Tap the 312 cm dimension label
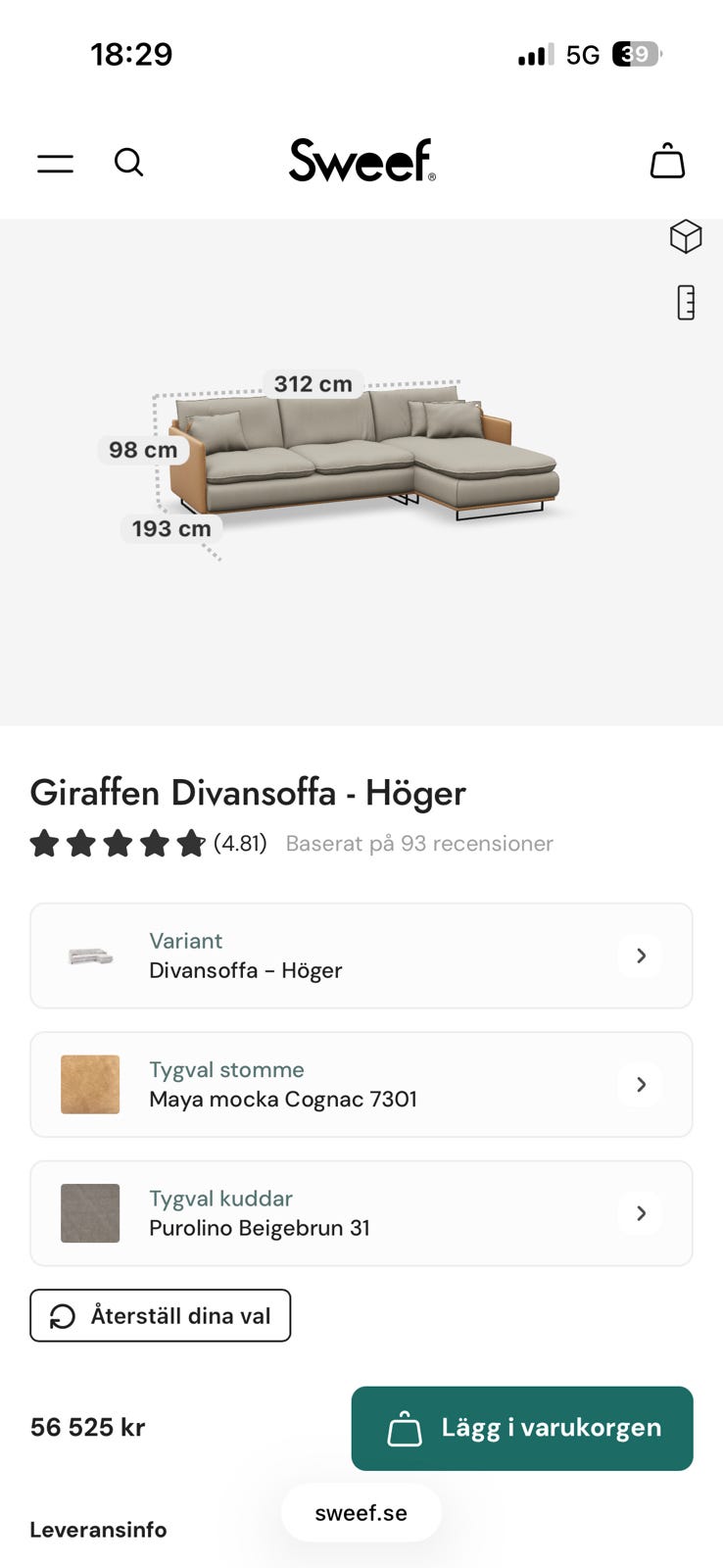723x1568 pixels. point(311,384)
